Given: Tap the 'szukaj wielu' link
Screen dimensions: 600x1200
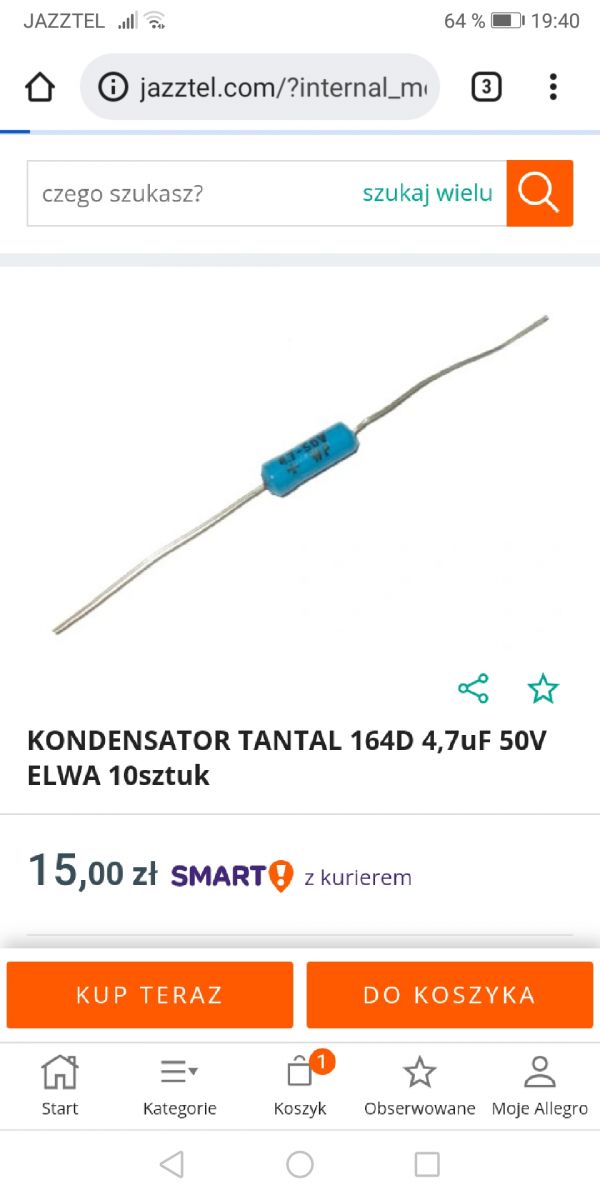Looking at the screenshot, I should [x=427, y=193].
